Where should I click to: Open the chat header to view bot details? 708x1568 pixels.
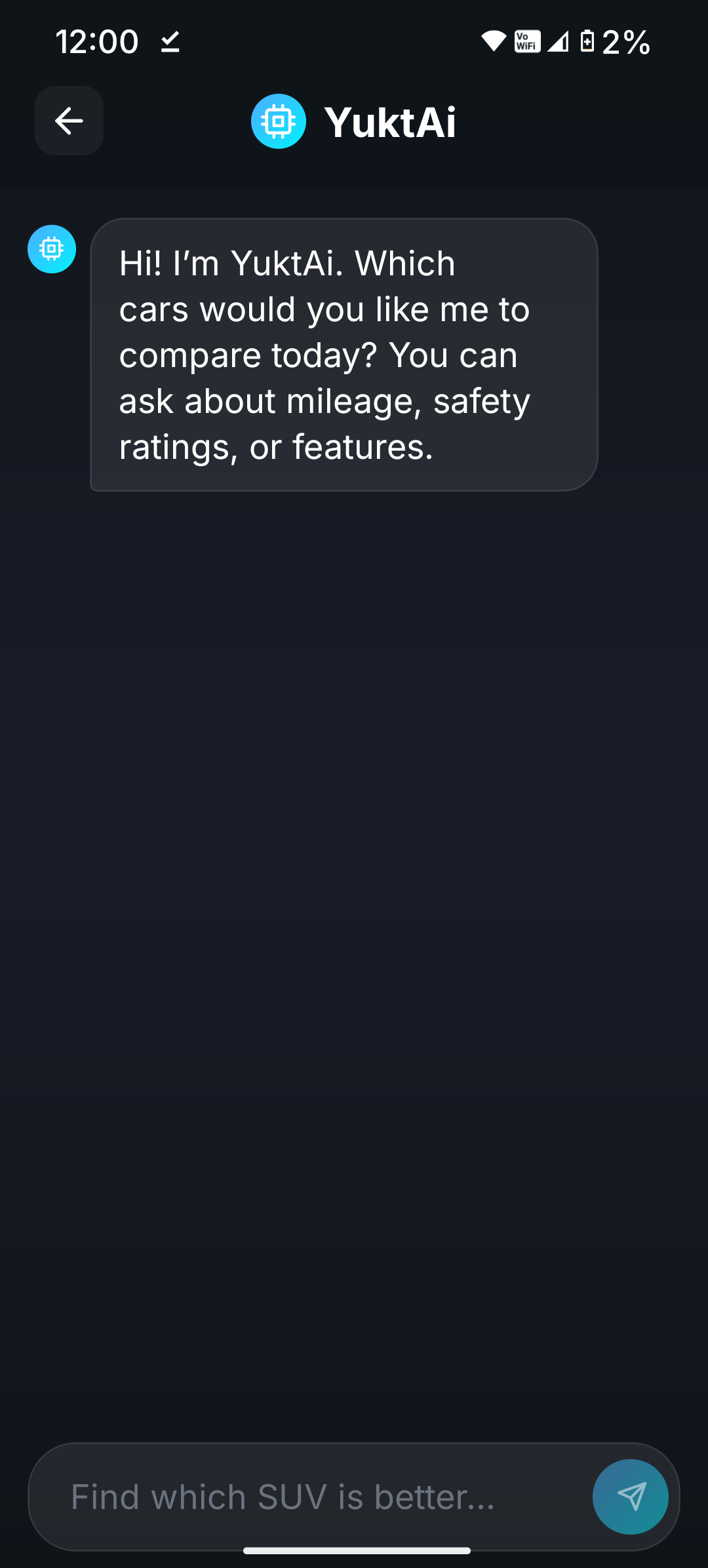[x=354, y=121]
